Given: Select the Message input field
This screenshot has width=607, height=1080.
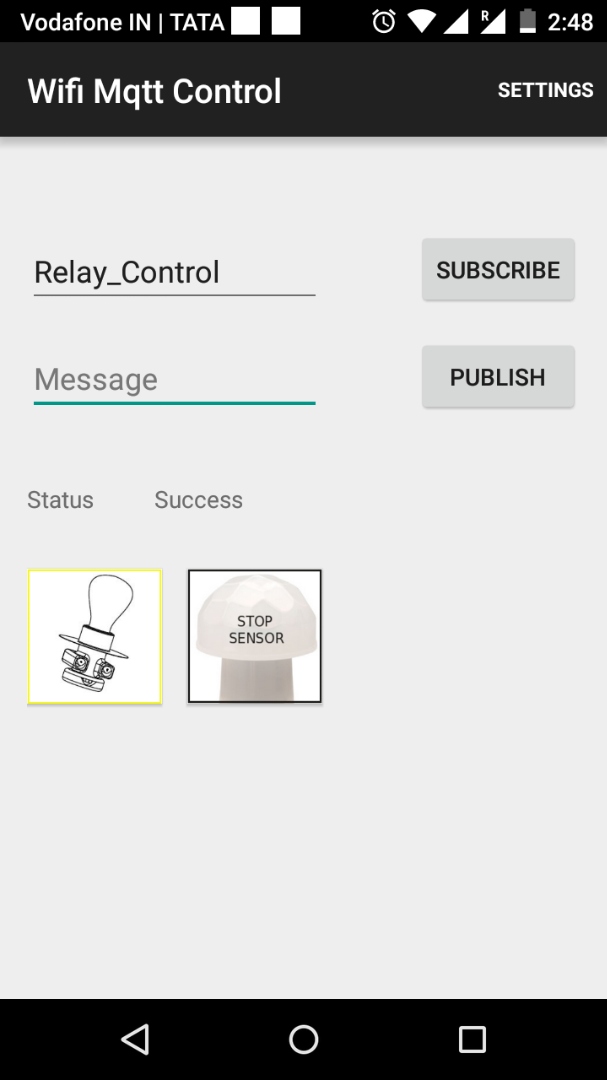Looking at the screenshot, I should coord(174,380).
